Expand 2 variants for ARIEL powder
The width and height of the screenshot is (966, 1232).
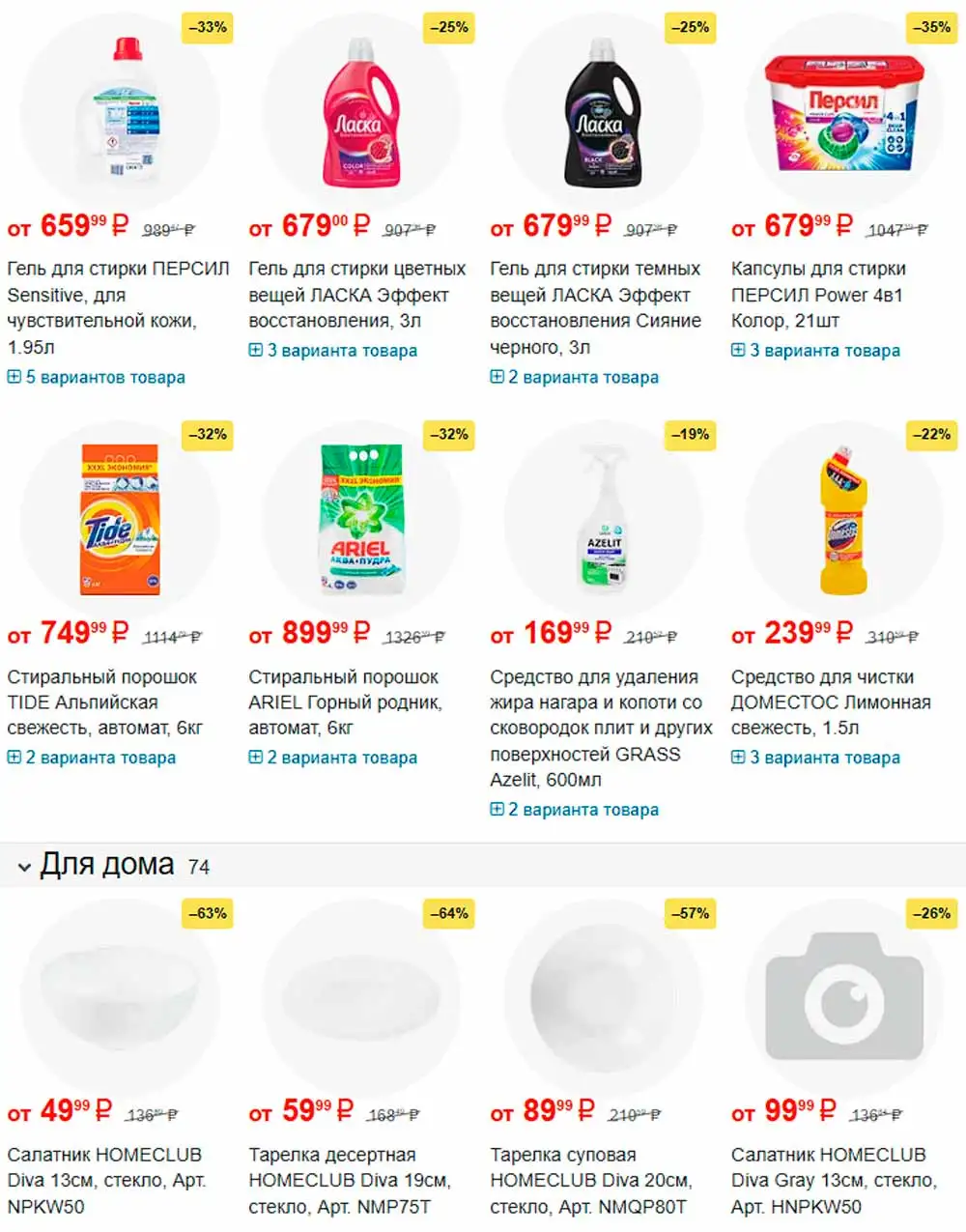pyautogui.click(x=333, y=758)
